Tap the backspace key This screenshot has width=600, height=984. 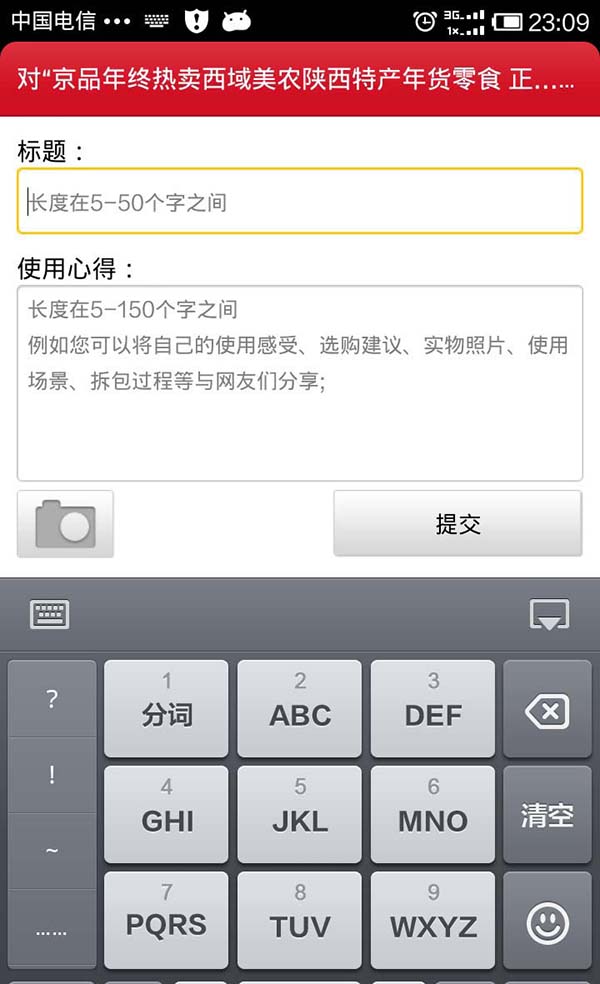point(547,710)
